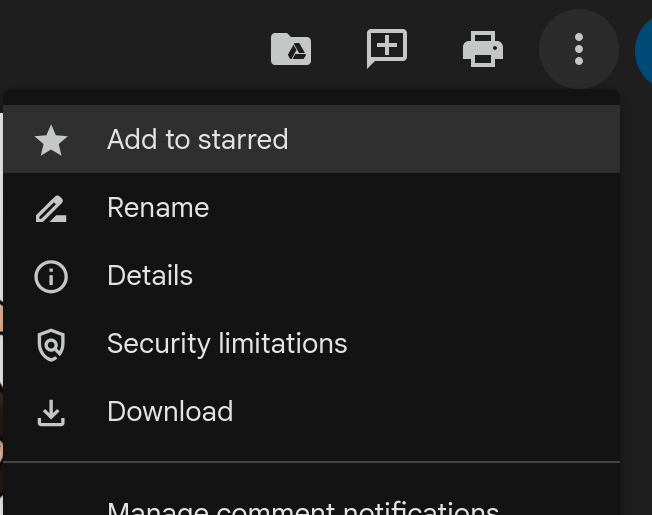Select Add to starred
Screen dimensions: 652x515
click(197, 140)
